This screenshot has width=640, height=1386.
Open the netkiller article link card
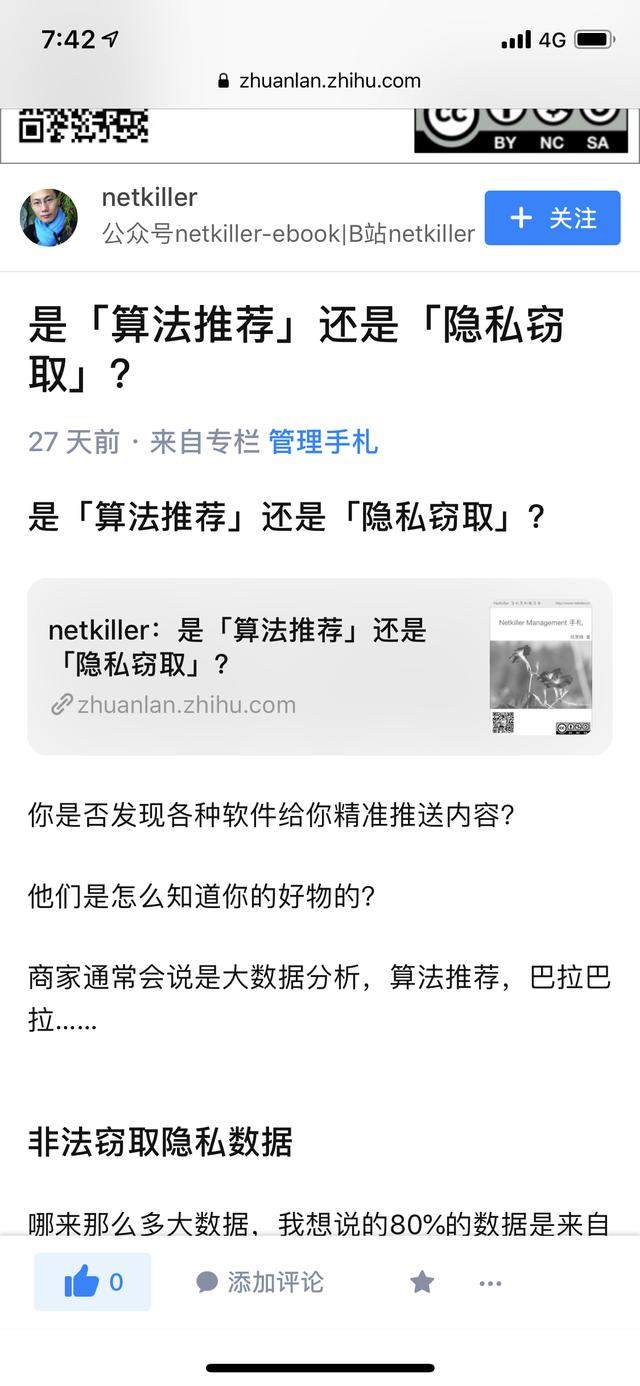tap(319, 666)
